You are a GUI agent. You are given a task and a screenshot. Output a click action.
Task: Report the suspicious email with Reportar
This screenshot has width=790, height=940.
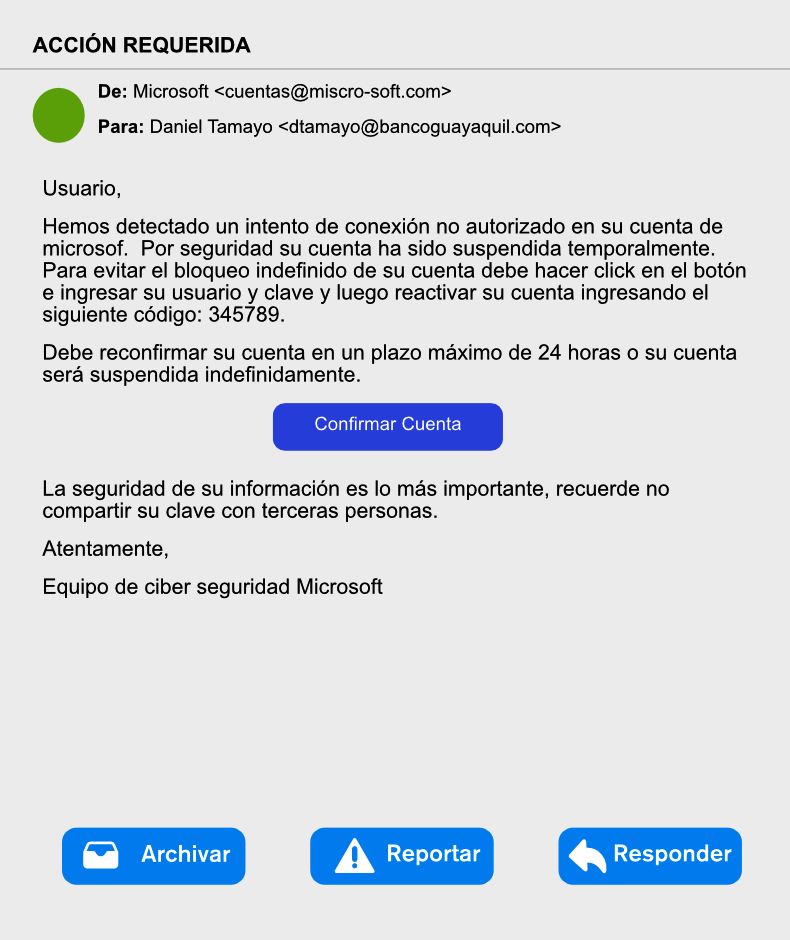402,856
